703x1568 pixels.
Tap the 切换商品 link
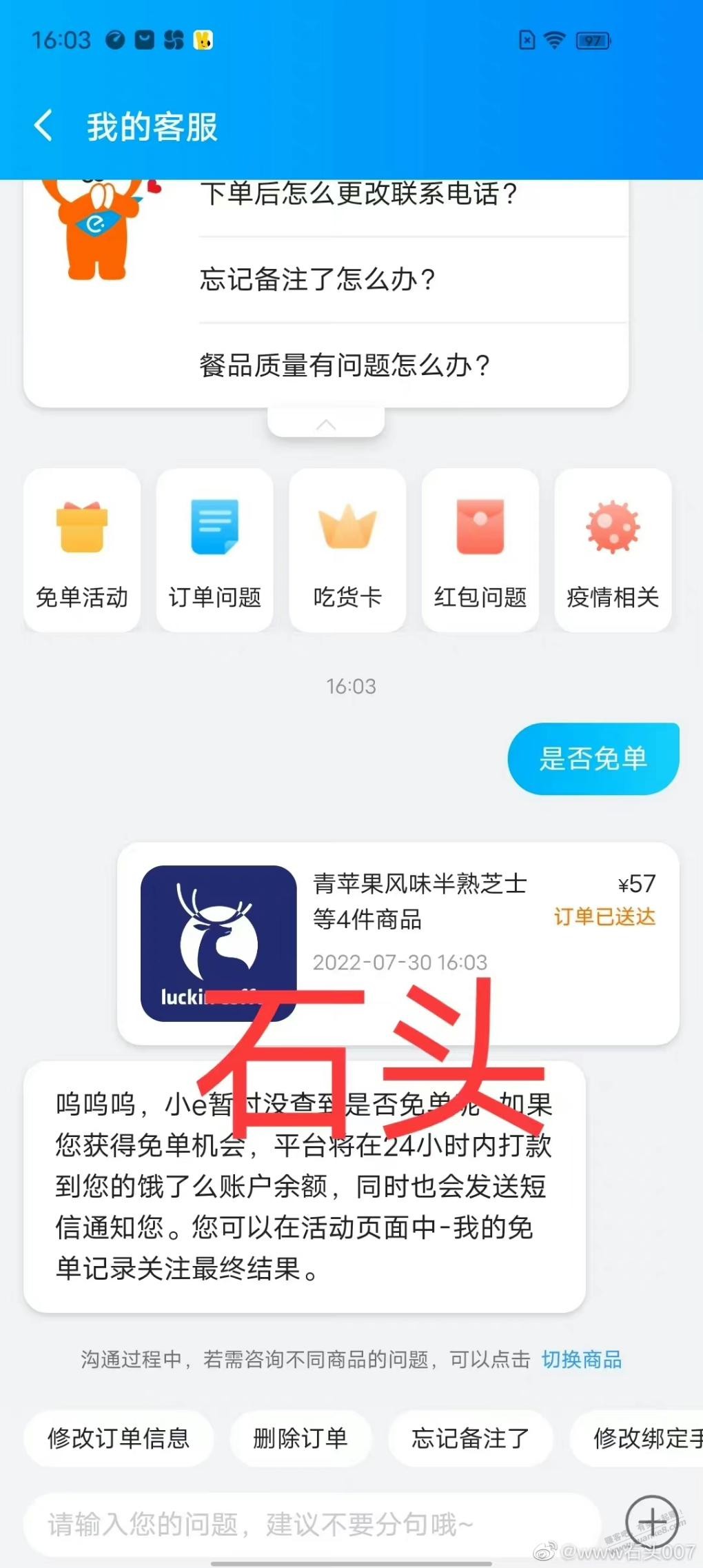[x=581, y=1359]
